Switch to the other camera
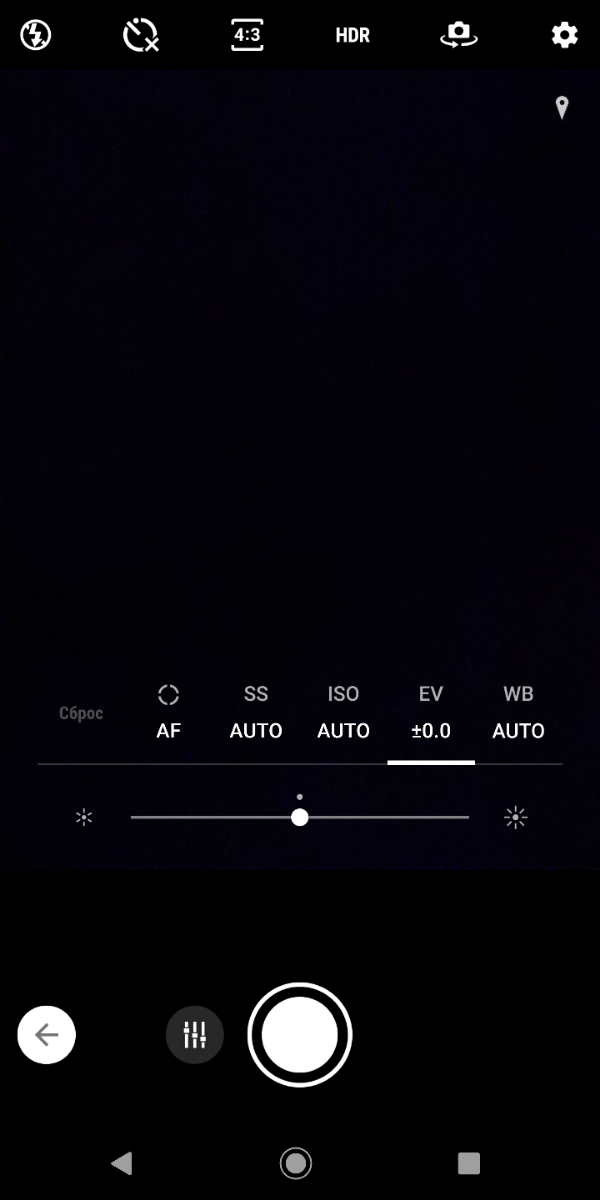Viewport: 600px width, 1200px height. click(459, 36)
